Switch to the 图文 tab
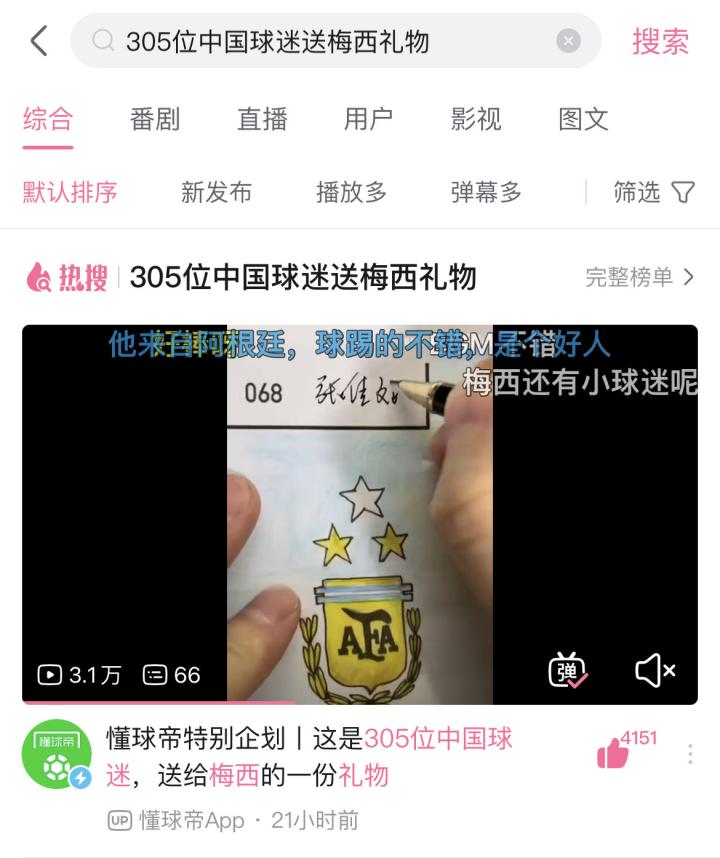720x858 pixels. point(583,119)
